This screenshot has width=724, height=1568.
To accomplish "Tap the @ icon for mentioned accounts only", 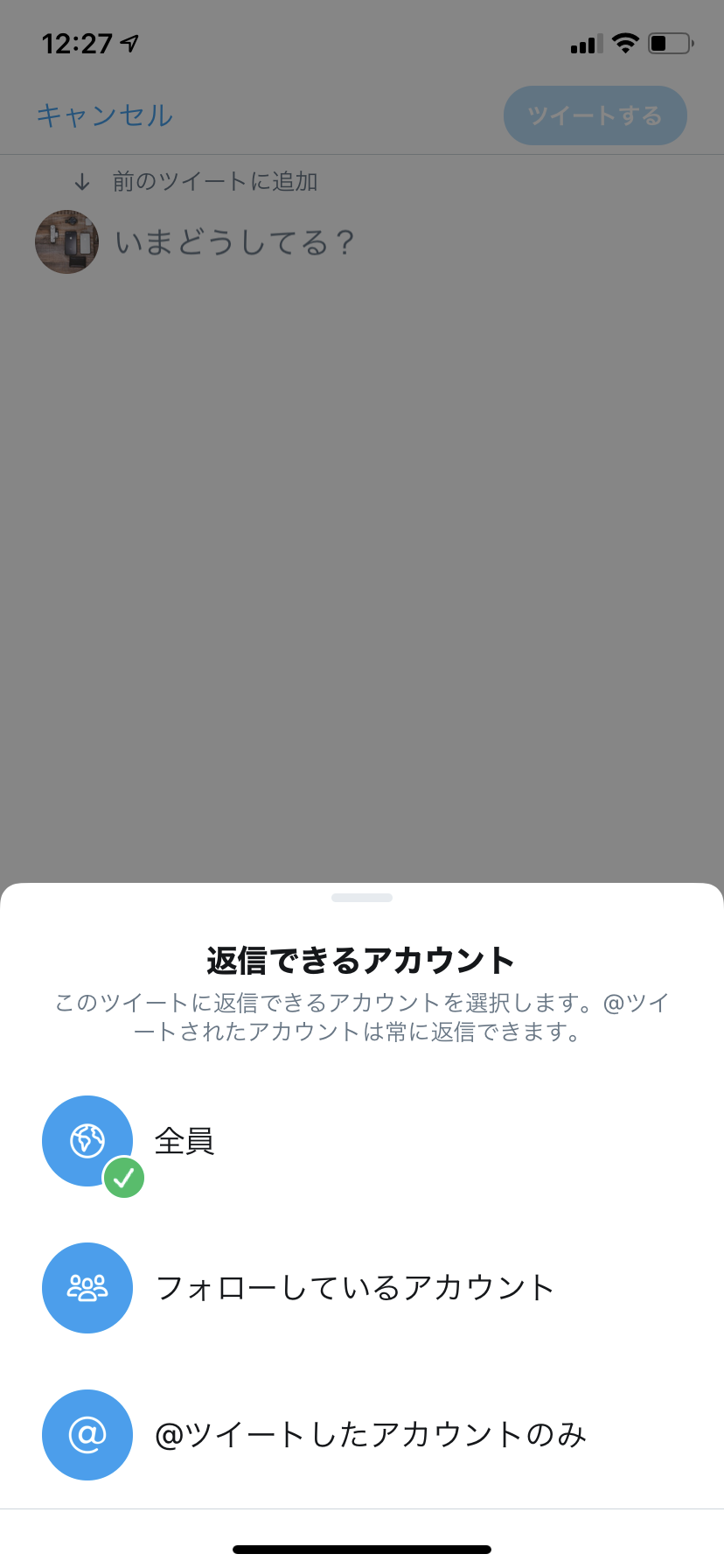I will coord(87,1434).
